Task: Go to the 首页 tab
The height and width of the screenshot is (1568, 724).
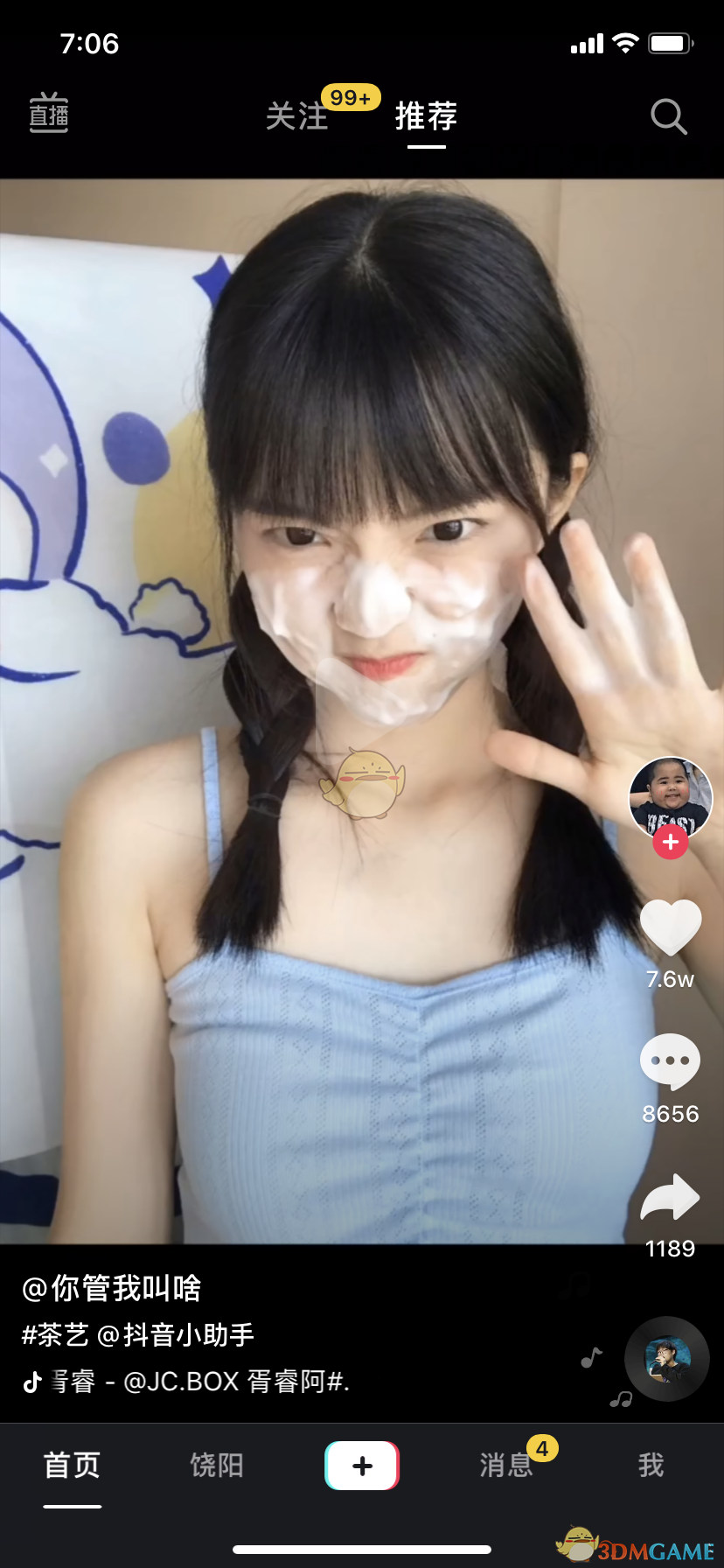Action: point(73,1465)
